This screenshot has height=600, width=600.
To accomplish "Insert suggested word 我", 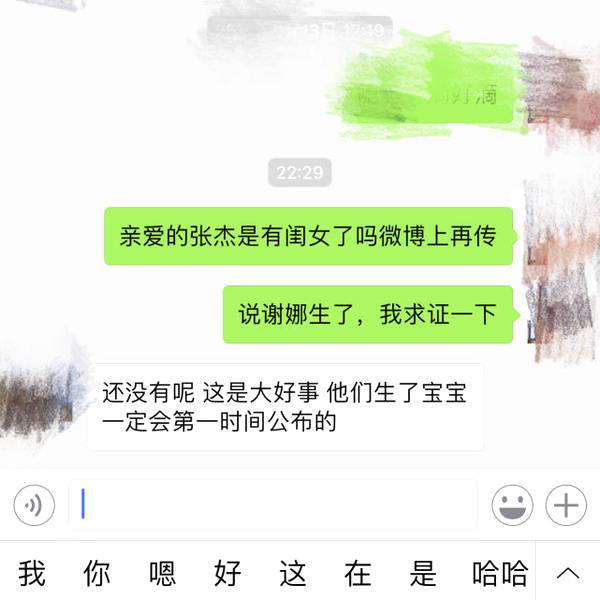I will (x=32, y=573).
